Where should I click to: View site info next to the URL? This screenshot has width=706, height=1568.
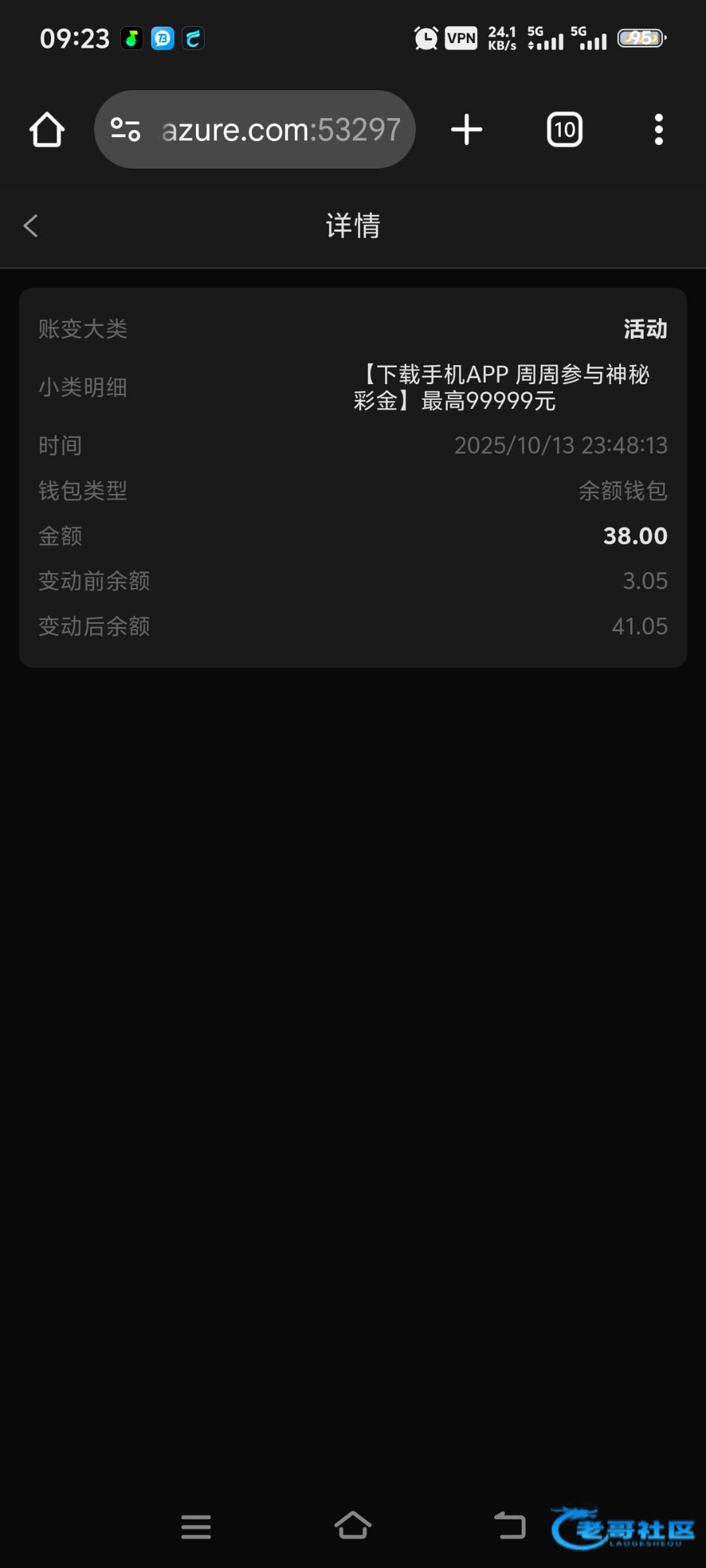click(x=126, y=129)
